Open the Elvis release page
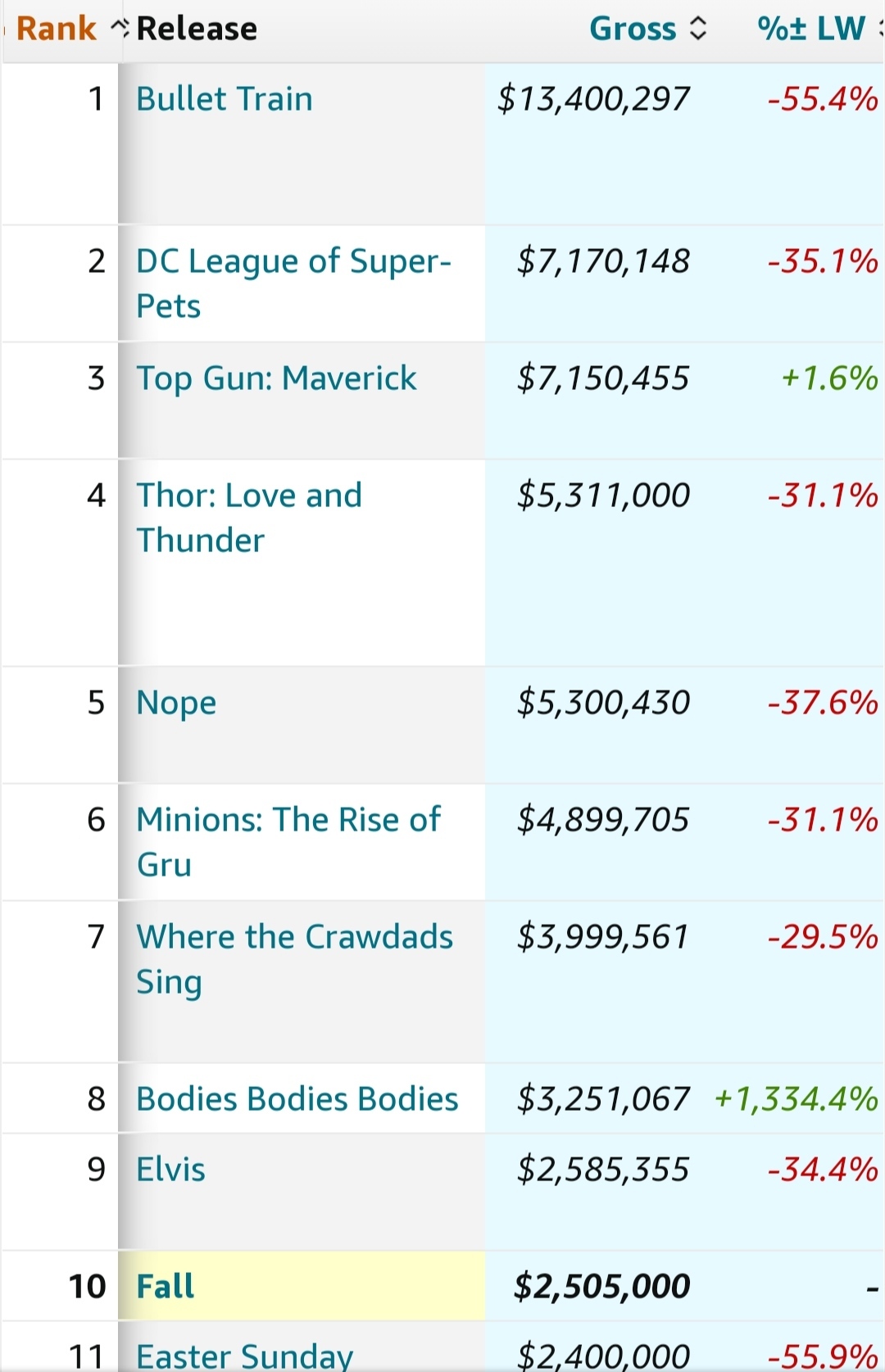 [x=170, y=1170]
